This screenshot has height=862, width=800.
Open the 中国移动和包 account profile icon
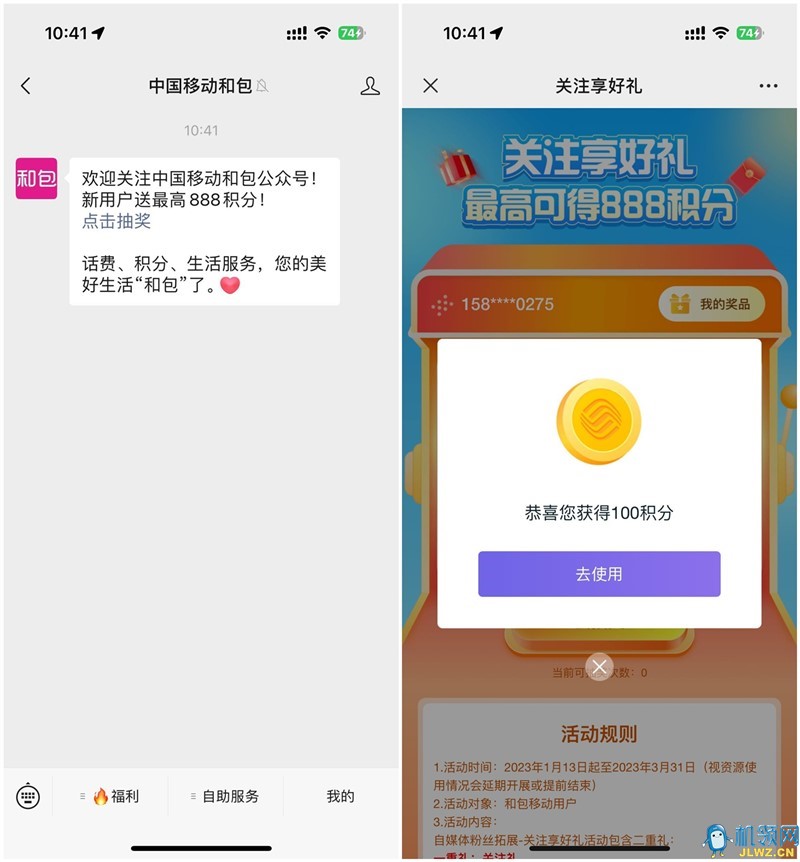click(370, 86)
